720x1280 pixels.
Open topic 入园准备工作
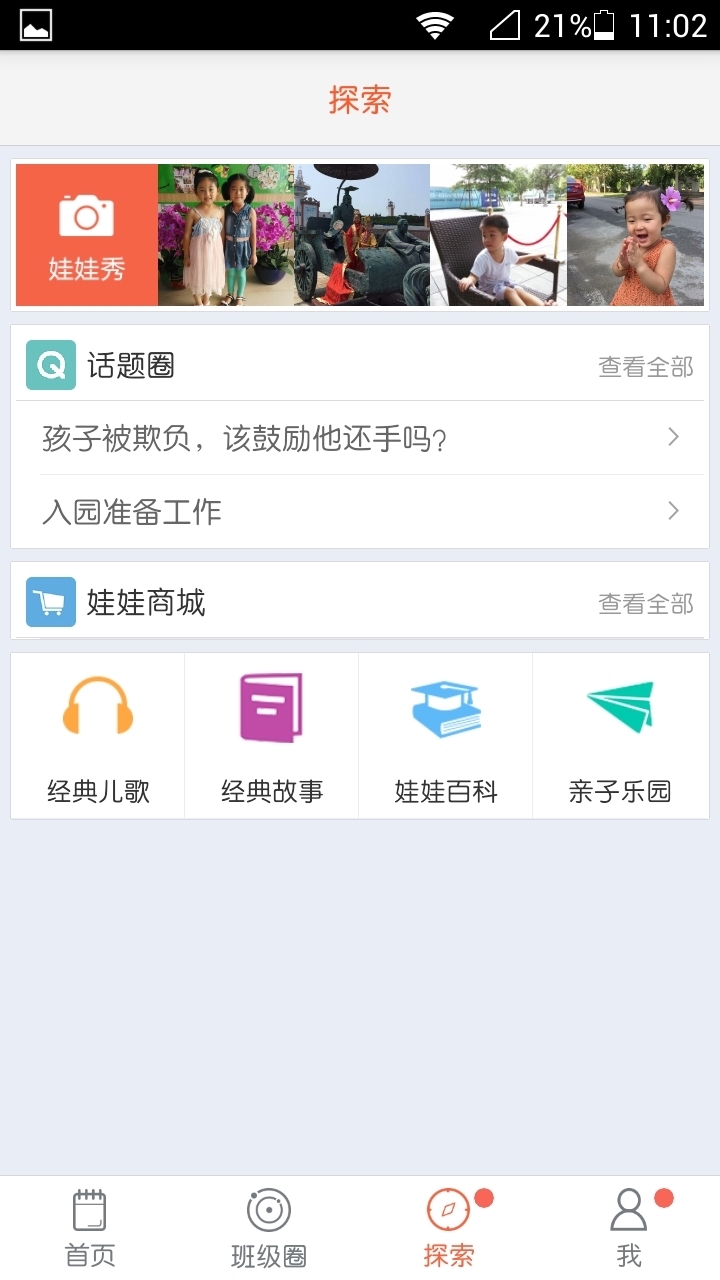click(360, 512)
